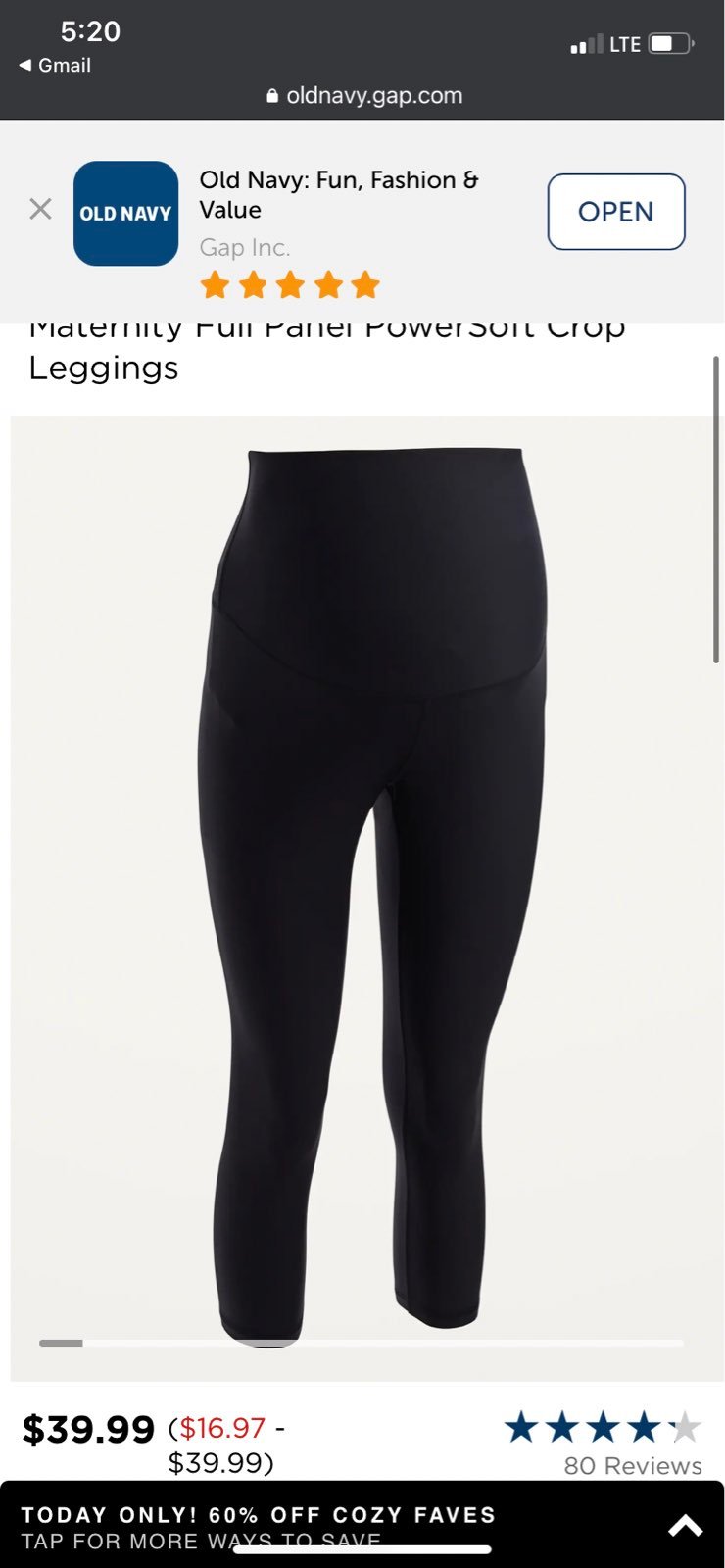This screenshot has width=725, height=1568.
Task: View the 80 Reviews rating
Action: [604, 1444]
